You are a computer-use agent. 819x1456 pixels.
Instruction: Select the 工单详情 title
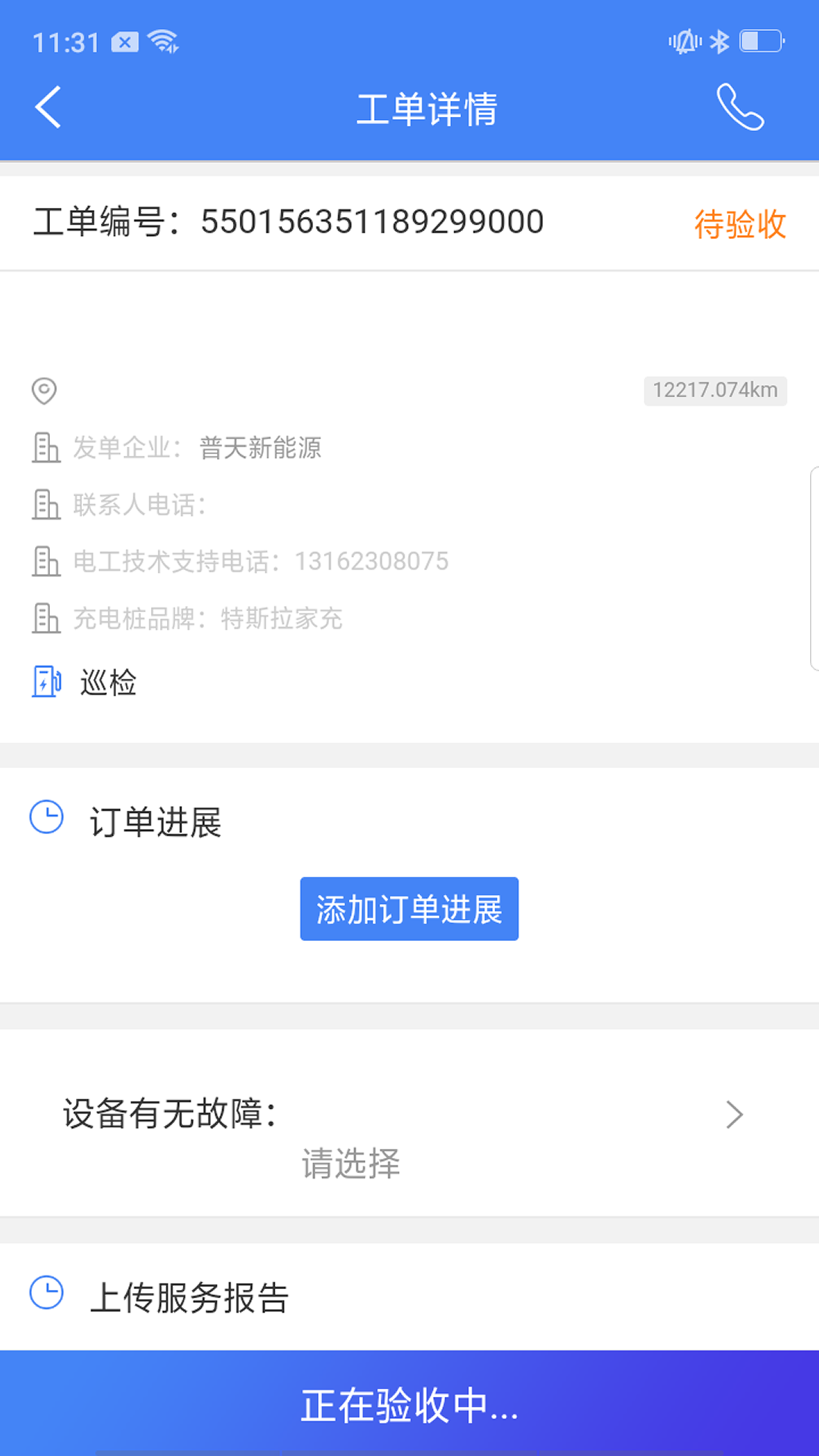click(428, 108)
